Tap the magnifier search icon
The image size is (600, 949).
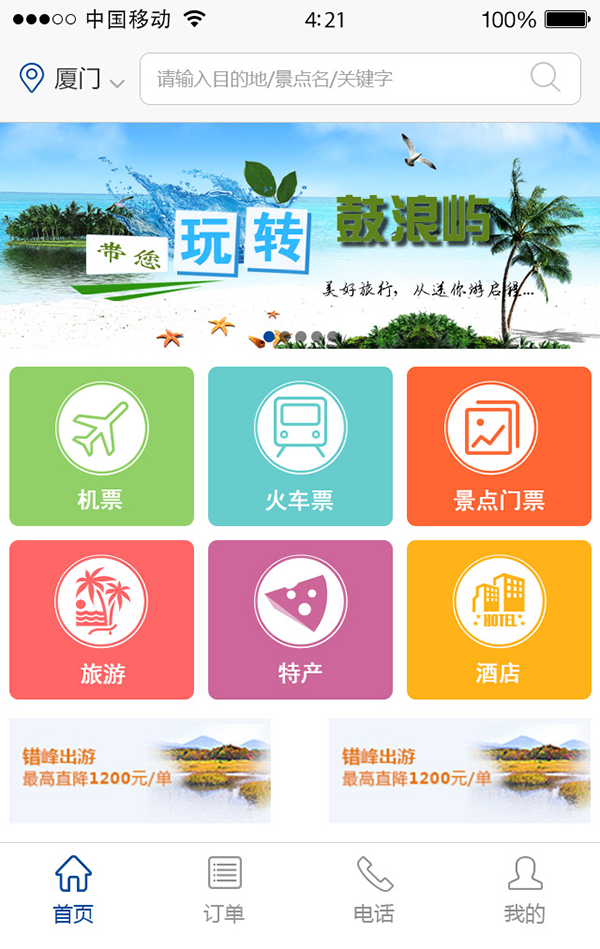click(546, 78)
